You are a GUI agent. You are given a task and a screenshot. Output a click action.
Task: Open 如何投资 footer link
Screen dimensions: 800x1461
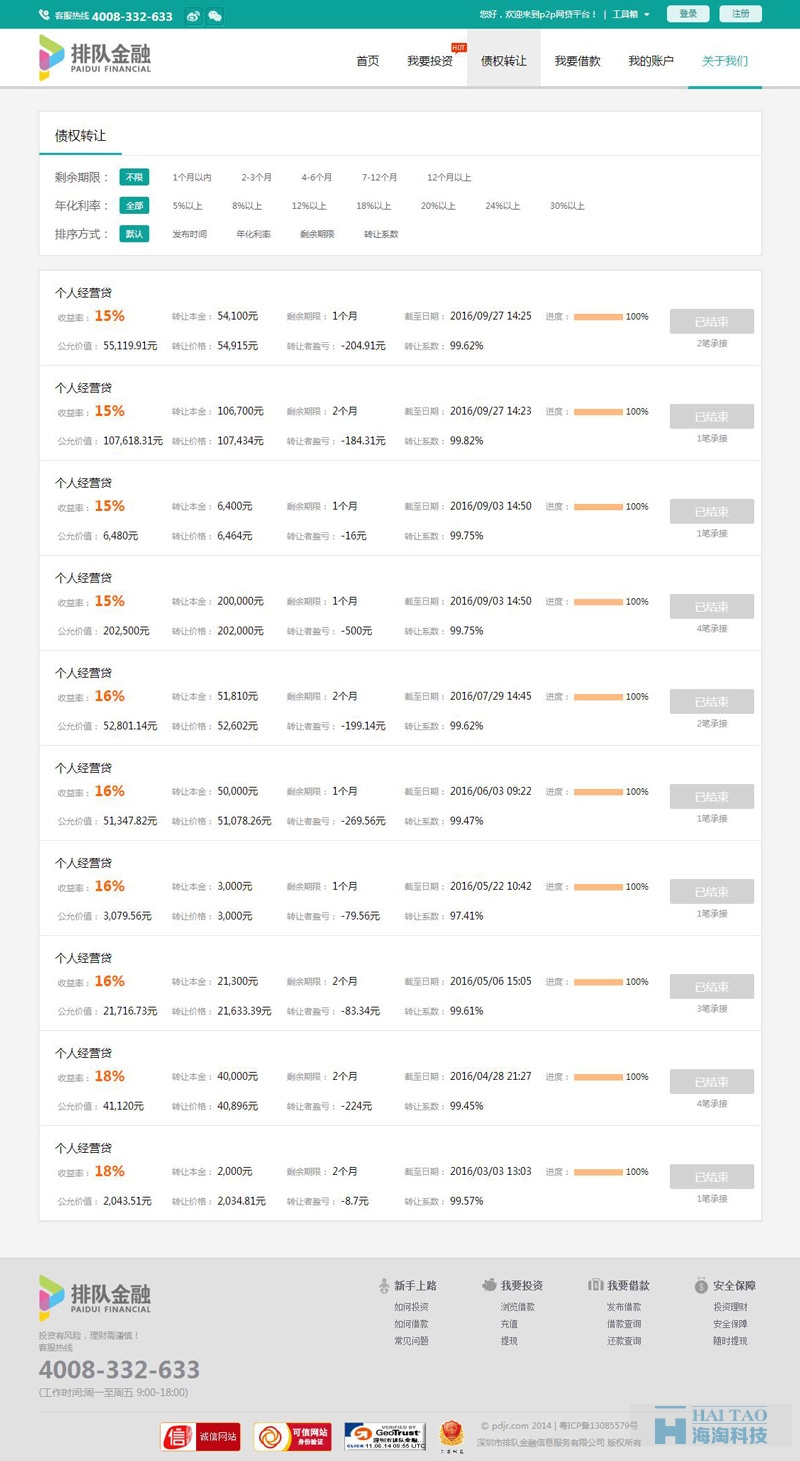click(411, 1307)
